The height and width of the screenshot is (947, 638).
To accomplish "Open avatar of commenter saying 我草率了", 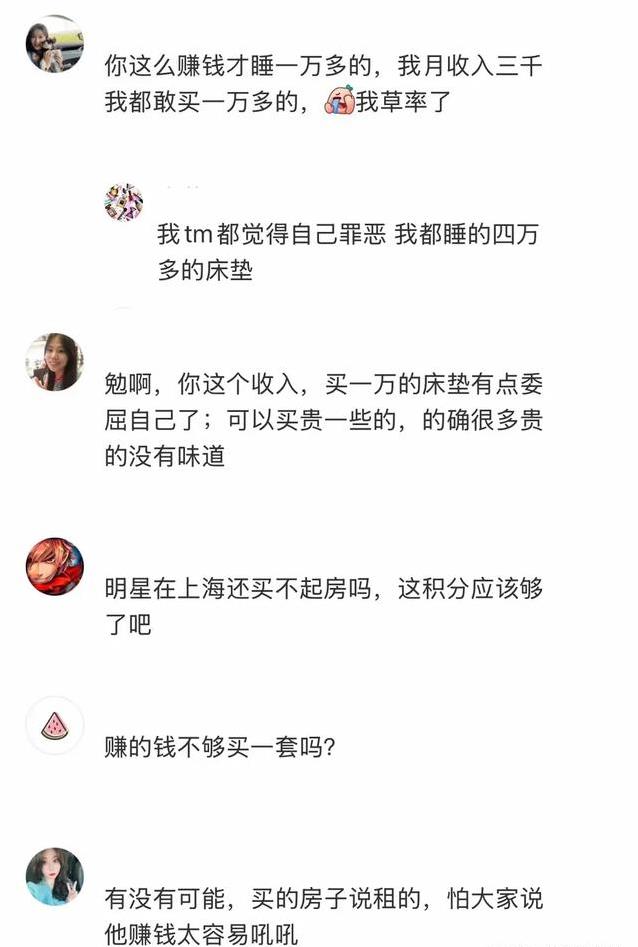I will 54,43.
